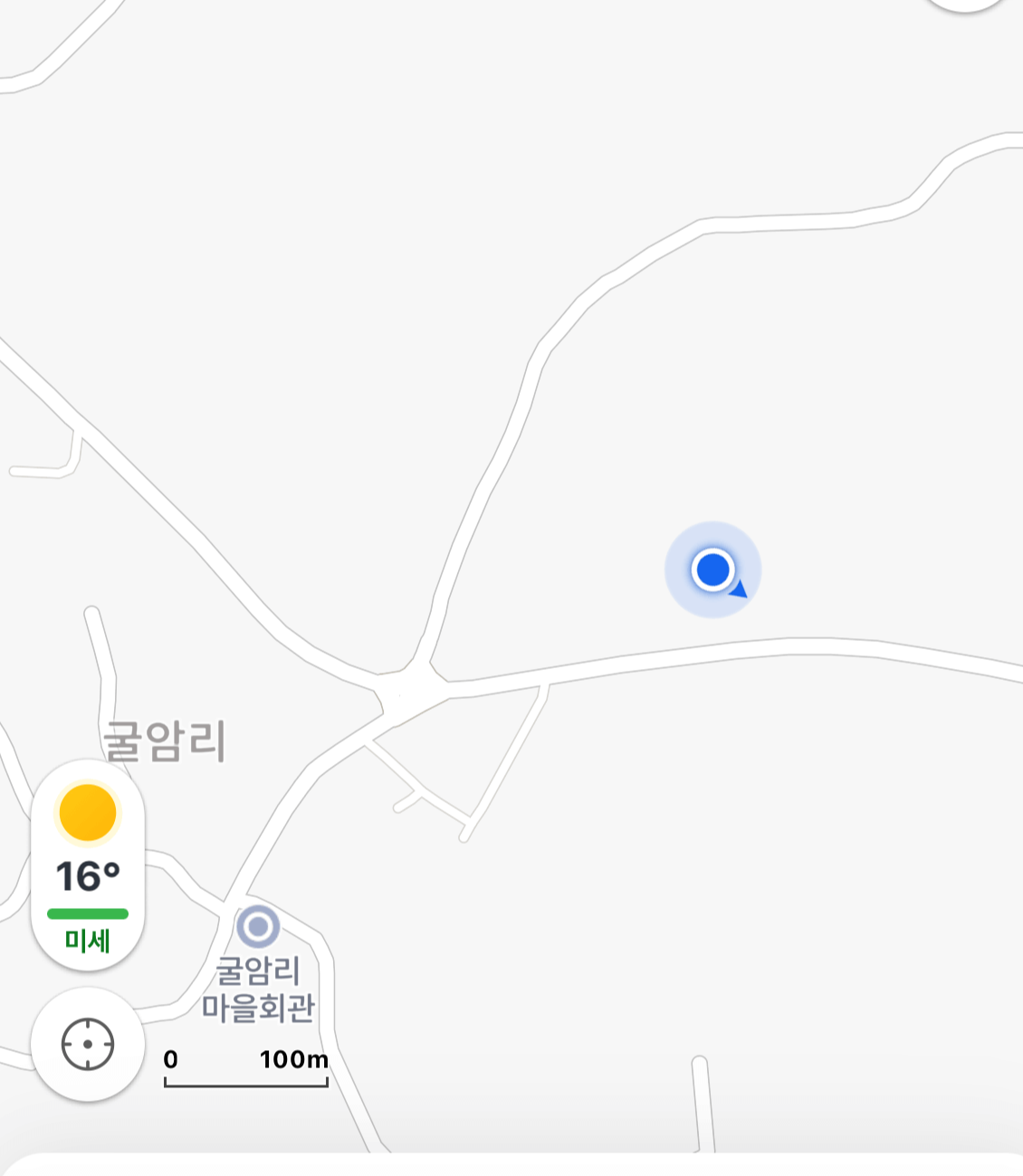Image resolution: width=1023 pixels, height=1176 pixels.
Task: Open weather details from the temperature pill
Action: coord(88,874)
